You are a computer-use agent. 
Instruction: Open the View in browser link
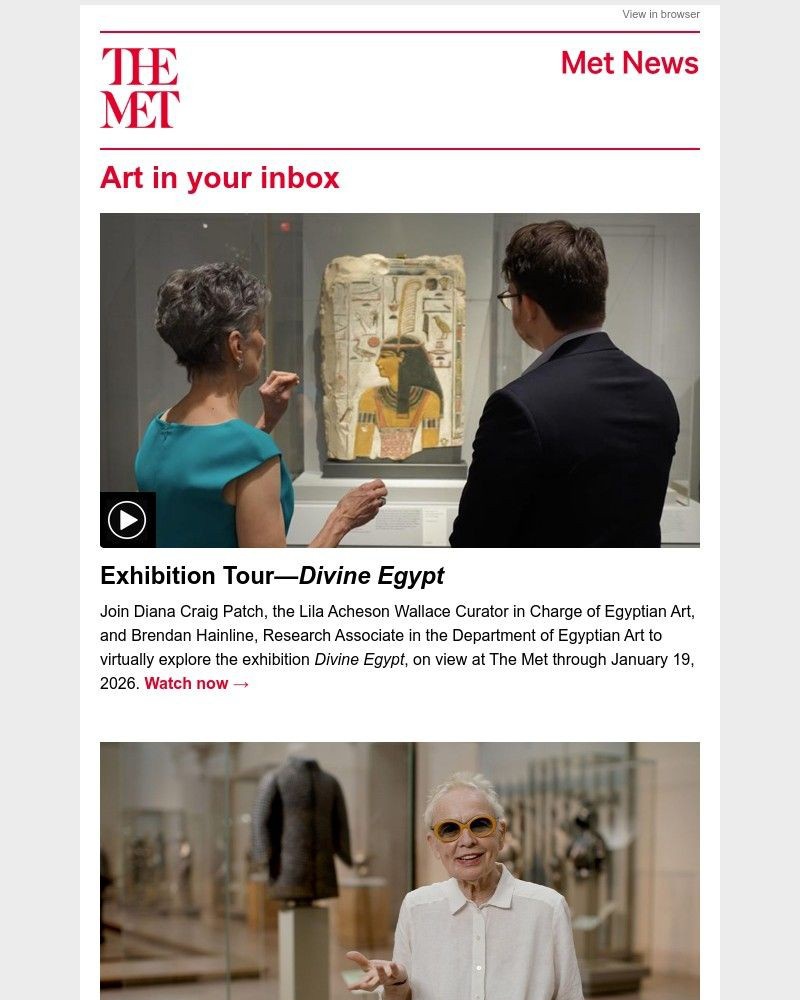pos(660,14)
